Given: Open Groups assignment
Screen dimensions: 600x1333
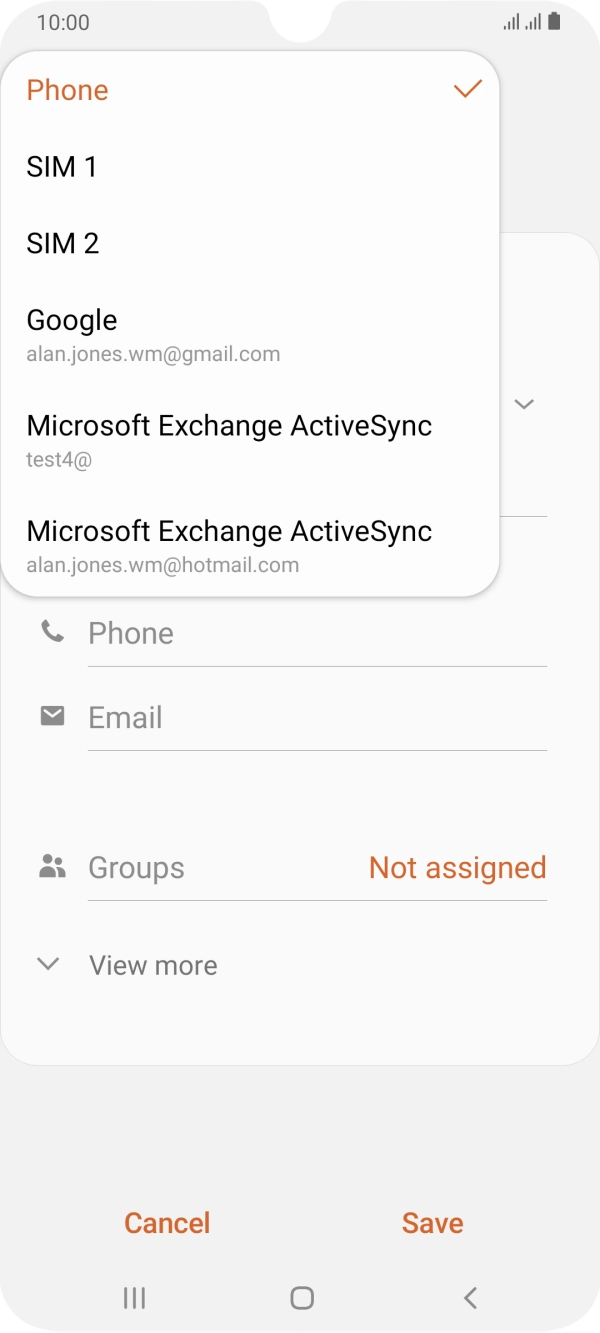Looking at the screenshot, I should click(316, 868).
